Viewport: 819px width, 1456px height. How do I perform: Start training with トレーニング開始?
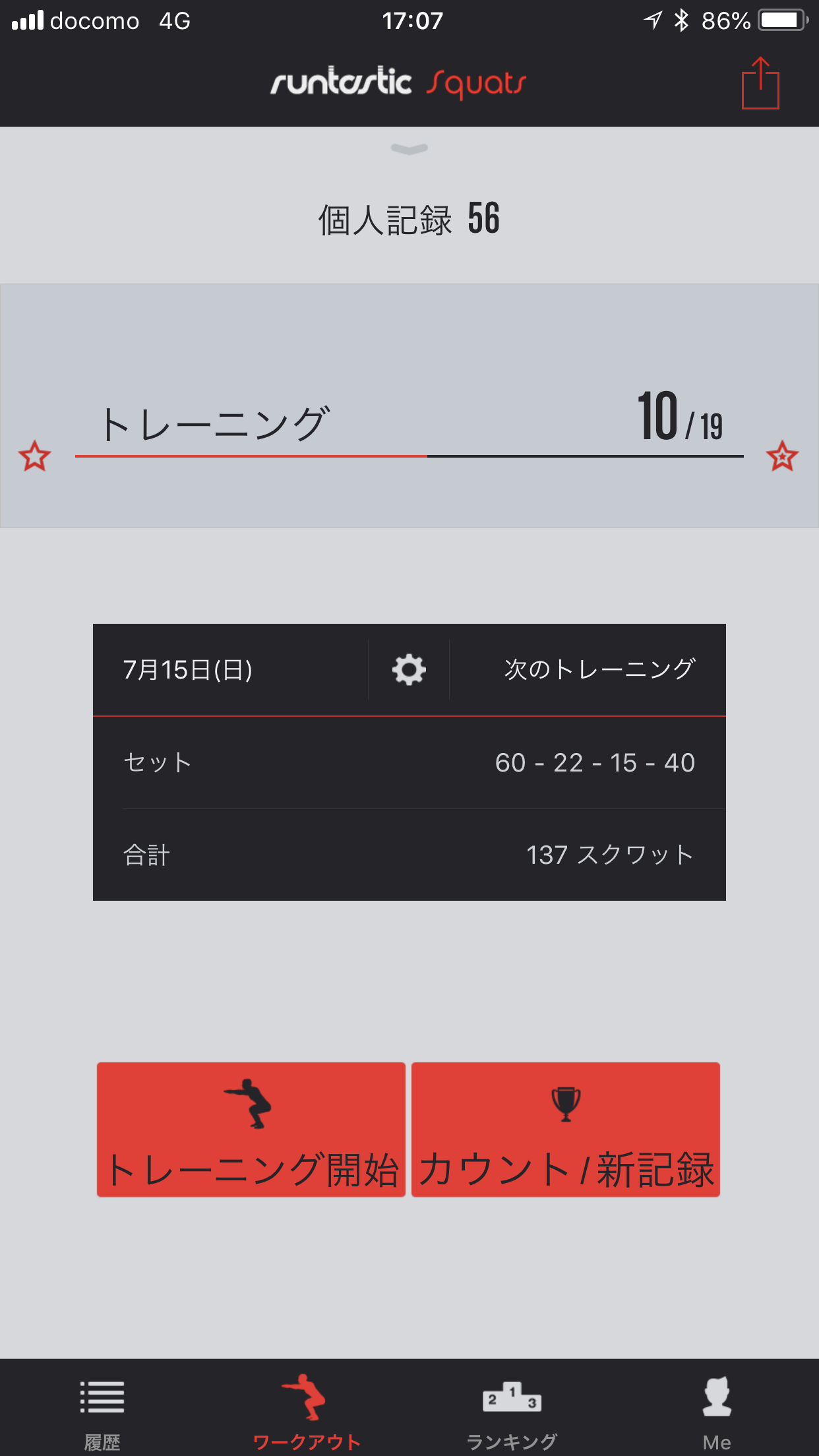tap(251, 1129)
